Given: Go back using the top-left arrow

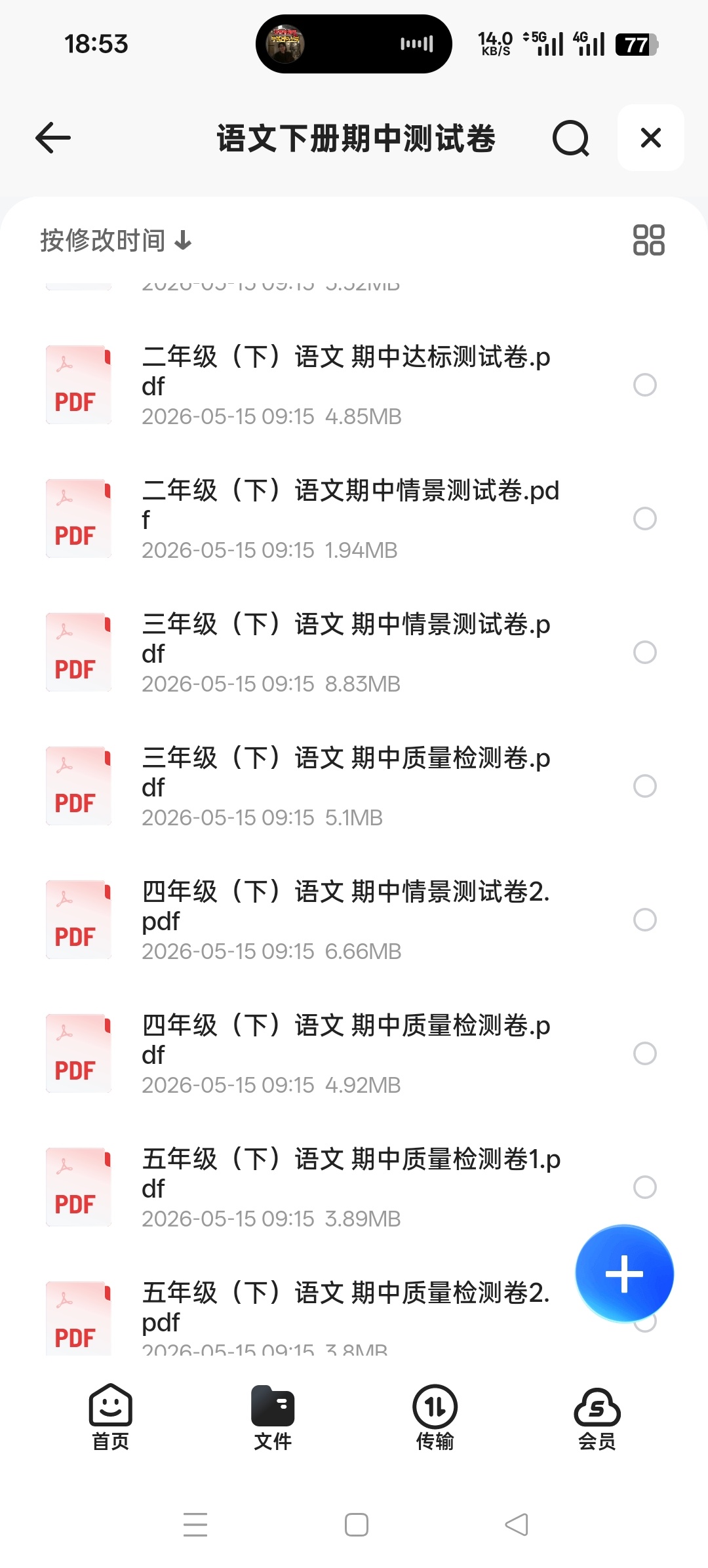Looking at the screenshot, I should pos(53,138).
